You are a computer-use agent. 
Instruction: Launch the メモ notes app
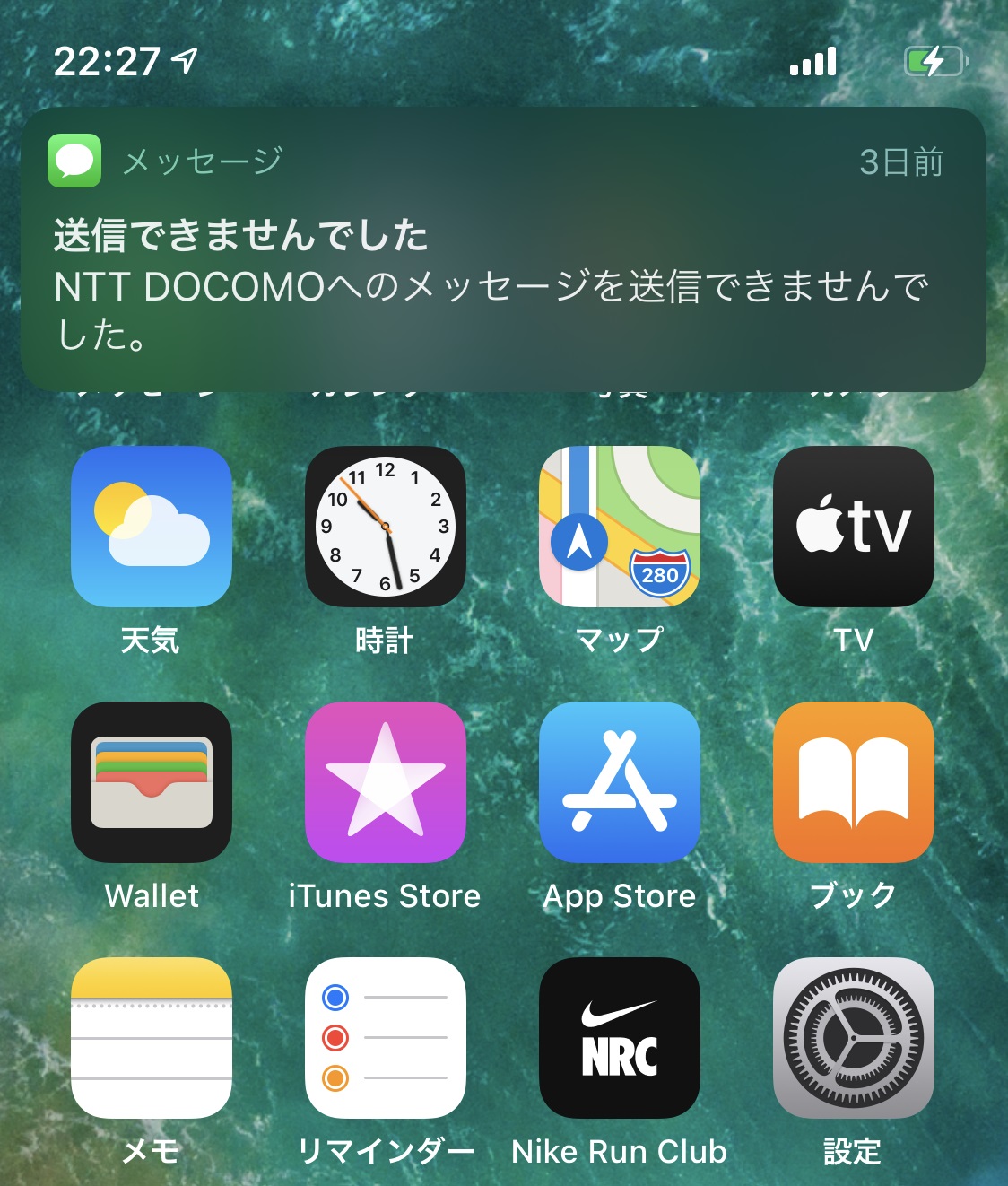point(152,1038)
